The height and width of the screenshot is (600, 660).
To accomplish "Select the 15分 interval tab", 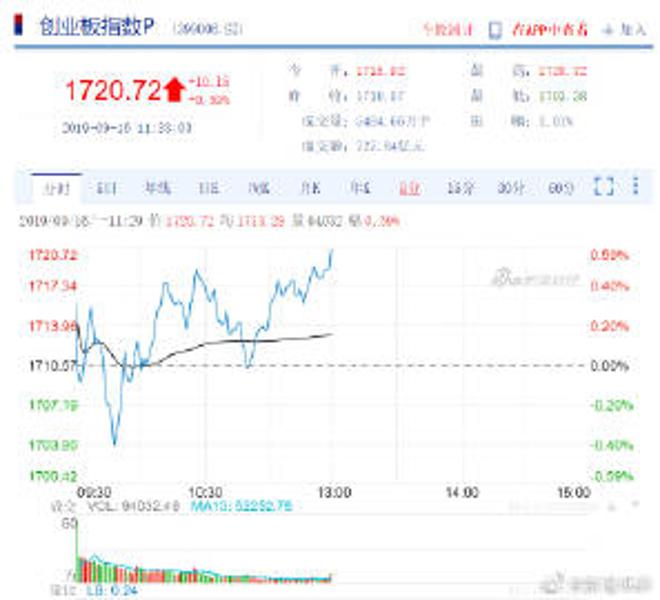I will click(x=460, y=187).
